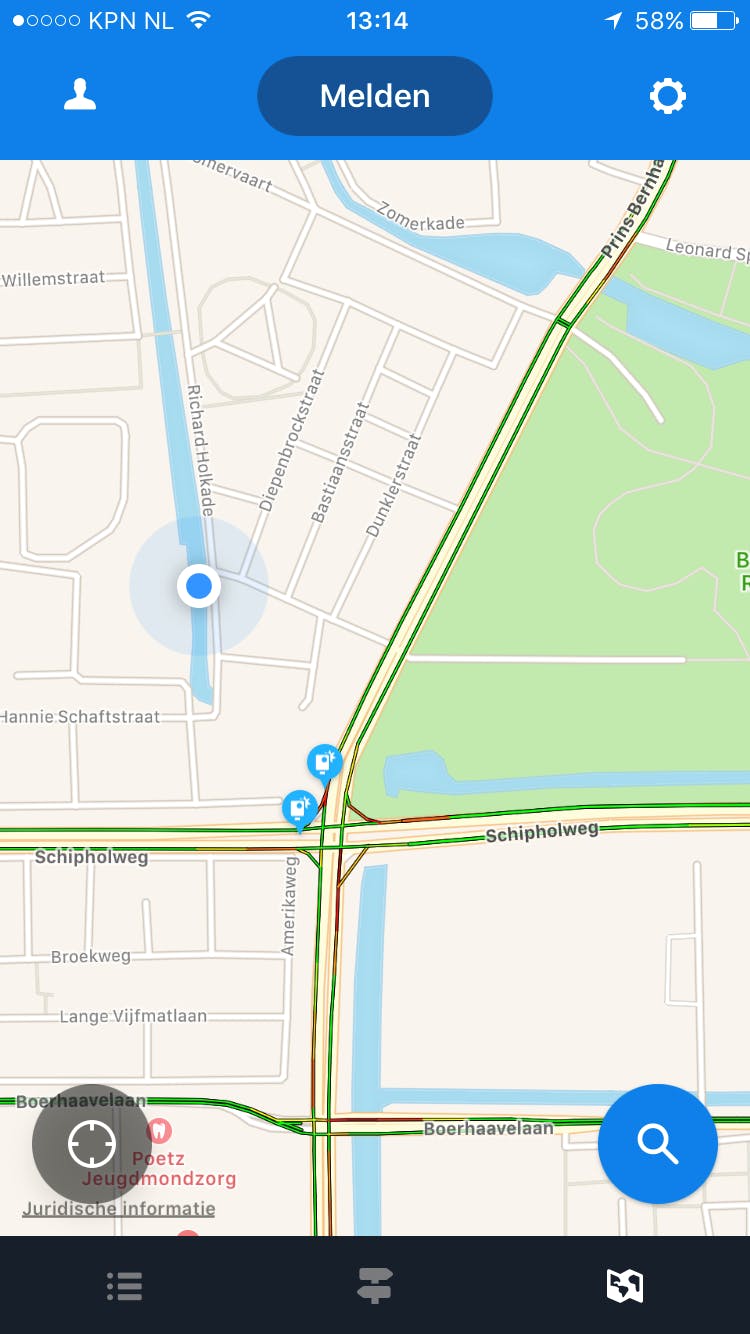Select the speed camera marker near Amerikaweg
Image resolution: width=750 pixels, height=1334 pixels.
click(x=299, y=808)
